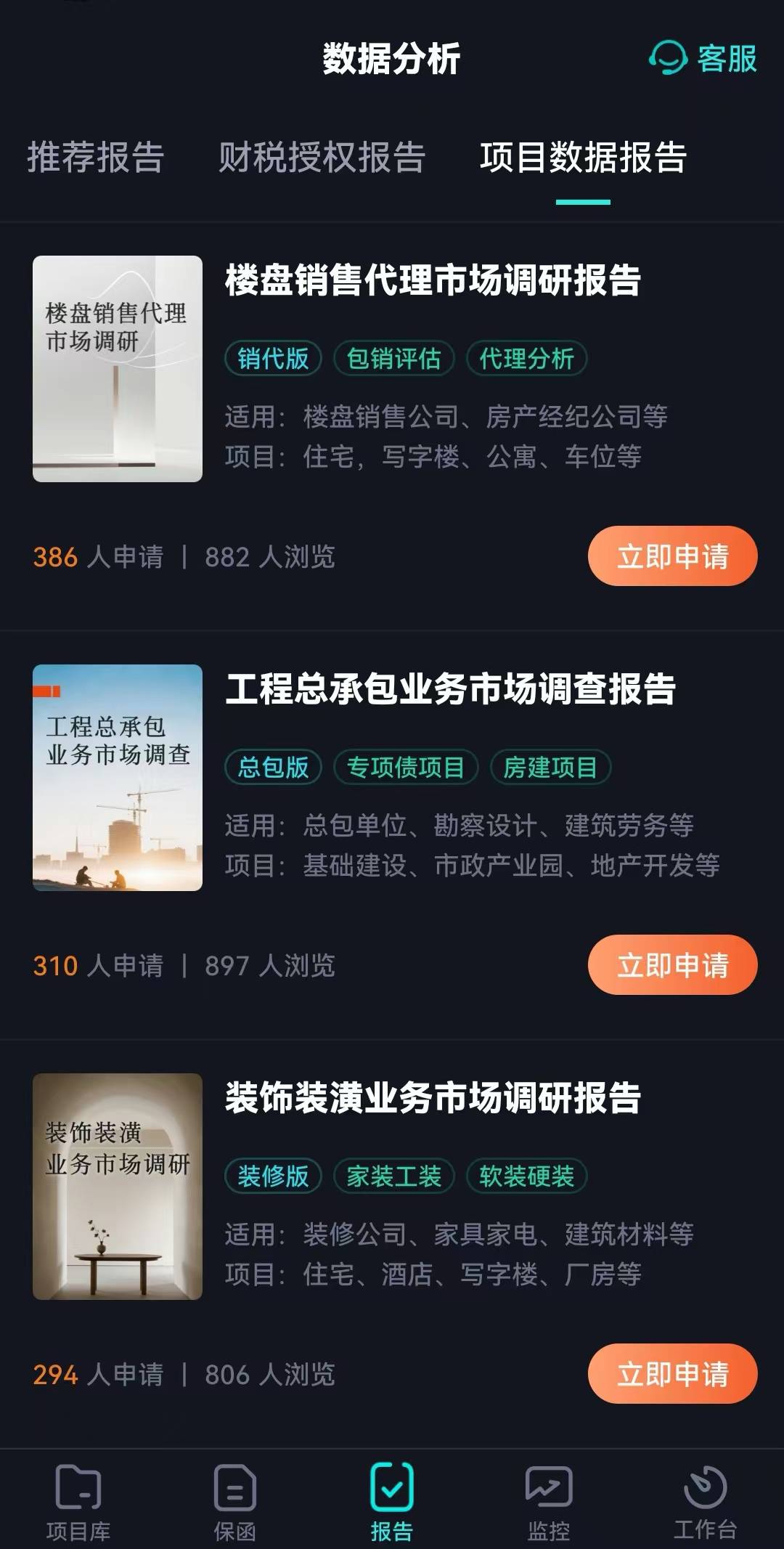The height and width of the screenshot is (1549, 784).
Task: Tap 立即申请 for 装饰装潢业务市场调研报告
Action: tap(672, 1374)
